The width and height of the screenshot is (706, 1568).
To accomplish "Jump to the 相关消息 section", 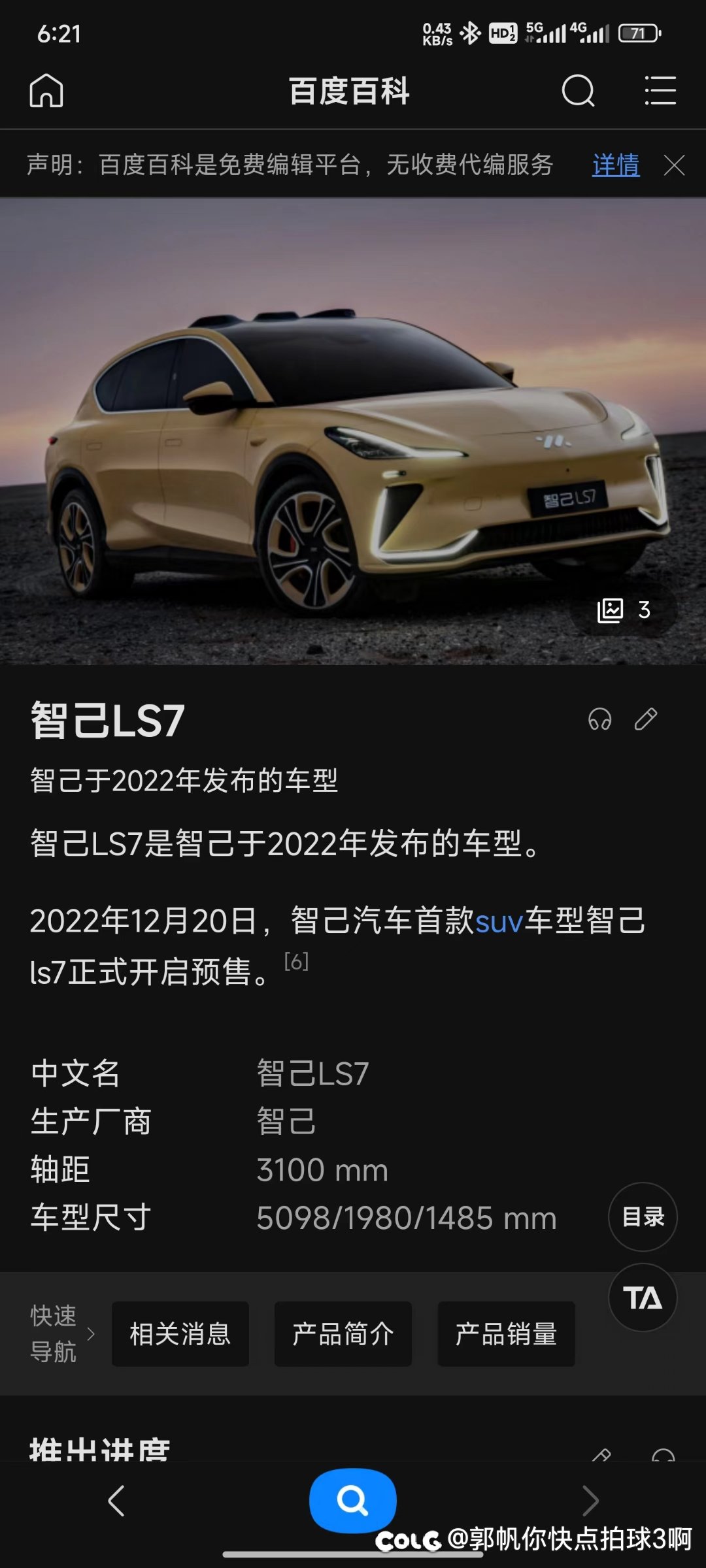I will click(180, 1334).
